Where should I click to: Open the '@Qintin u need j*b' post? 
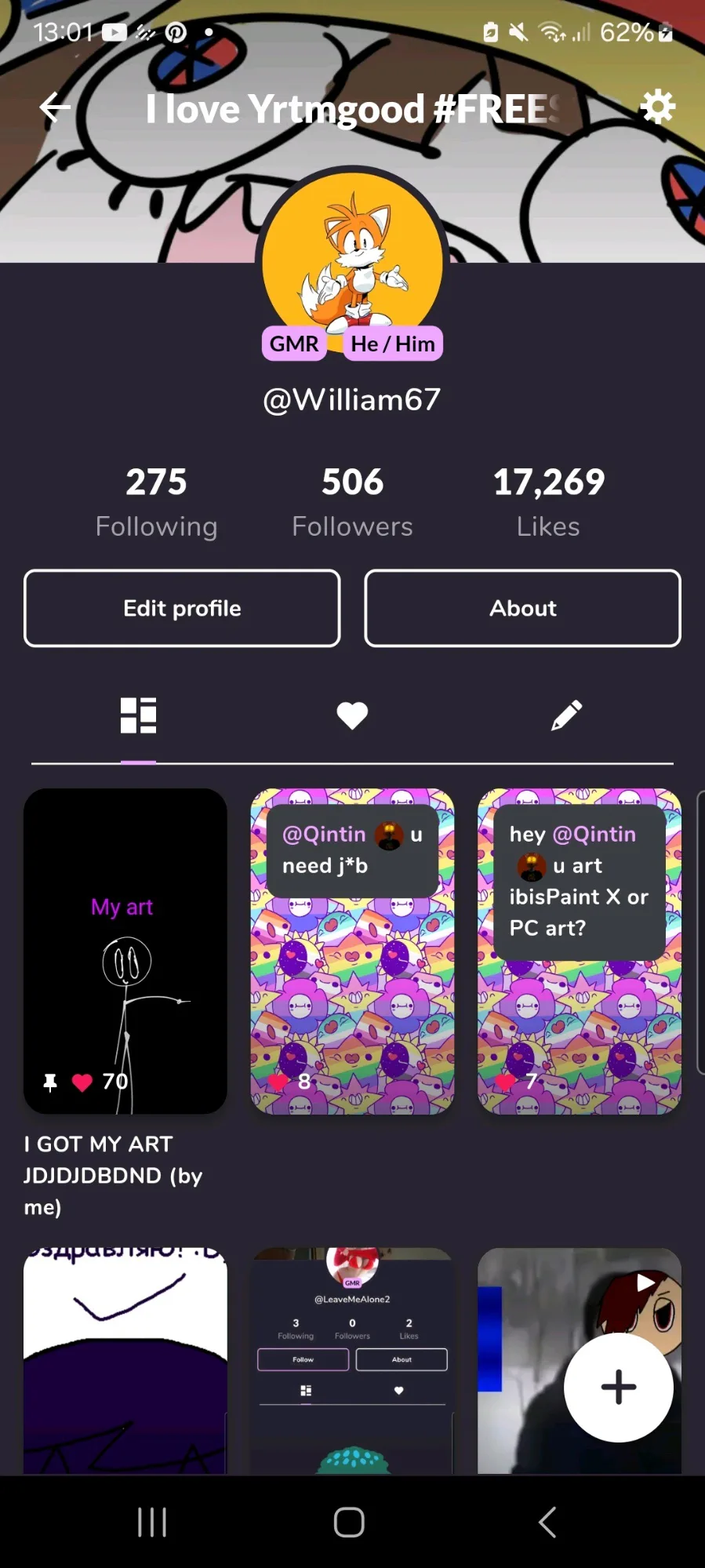coord(352,951)
